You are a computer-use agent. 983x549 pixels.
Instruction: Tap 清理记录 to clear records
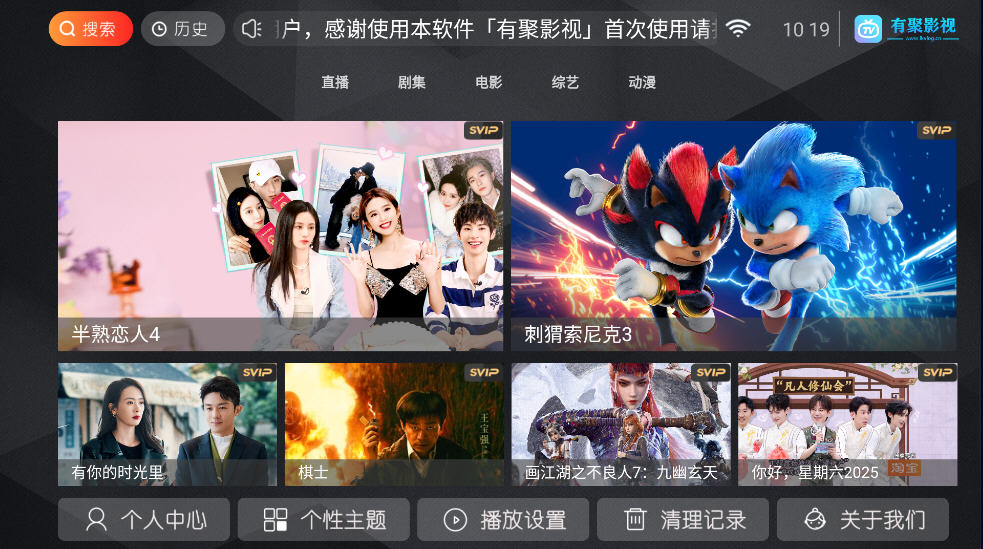point(683,519)
